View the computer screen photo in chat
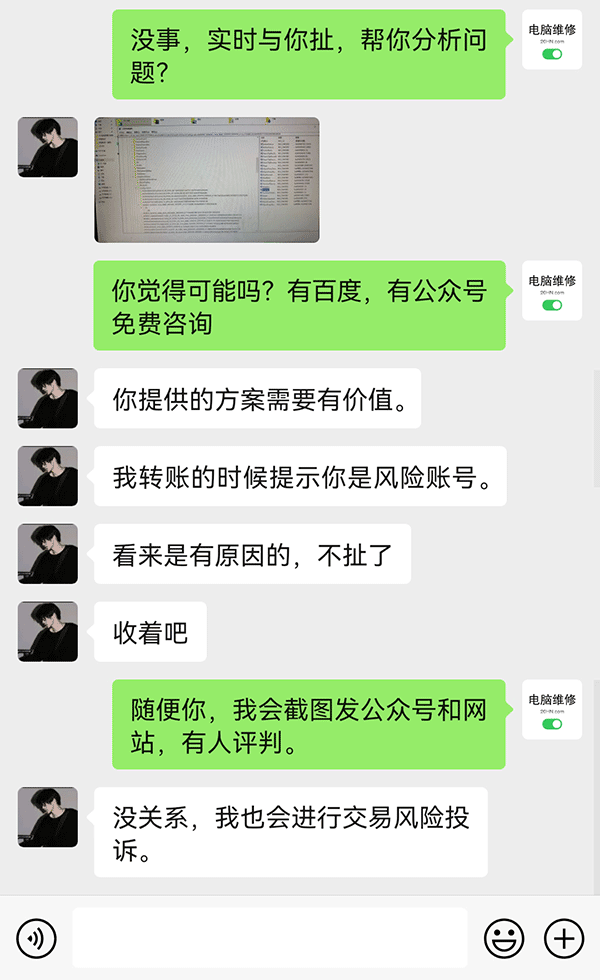 click(207, 180)
